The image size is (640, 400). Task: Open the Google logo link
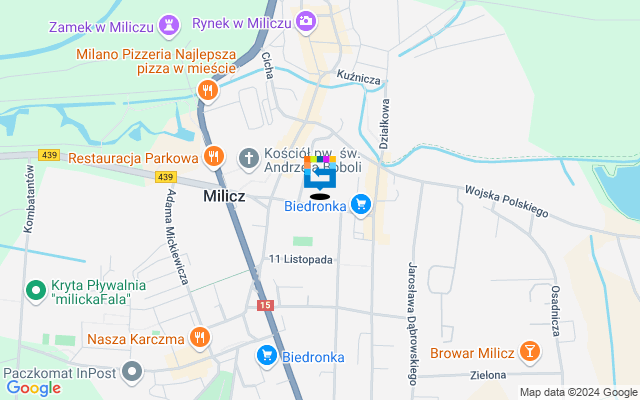point(33,389)
